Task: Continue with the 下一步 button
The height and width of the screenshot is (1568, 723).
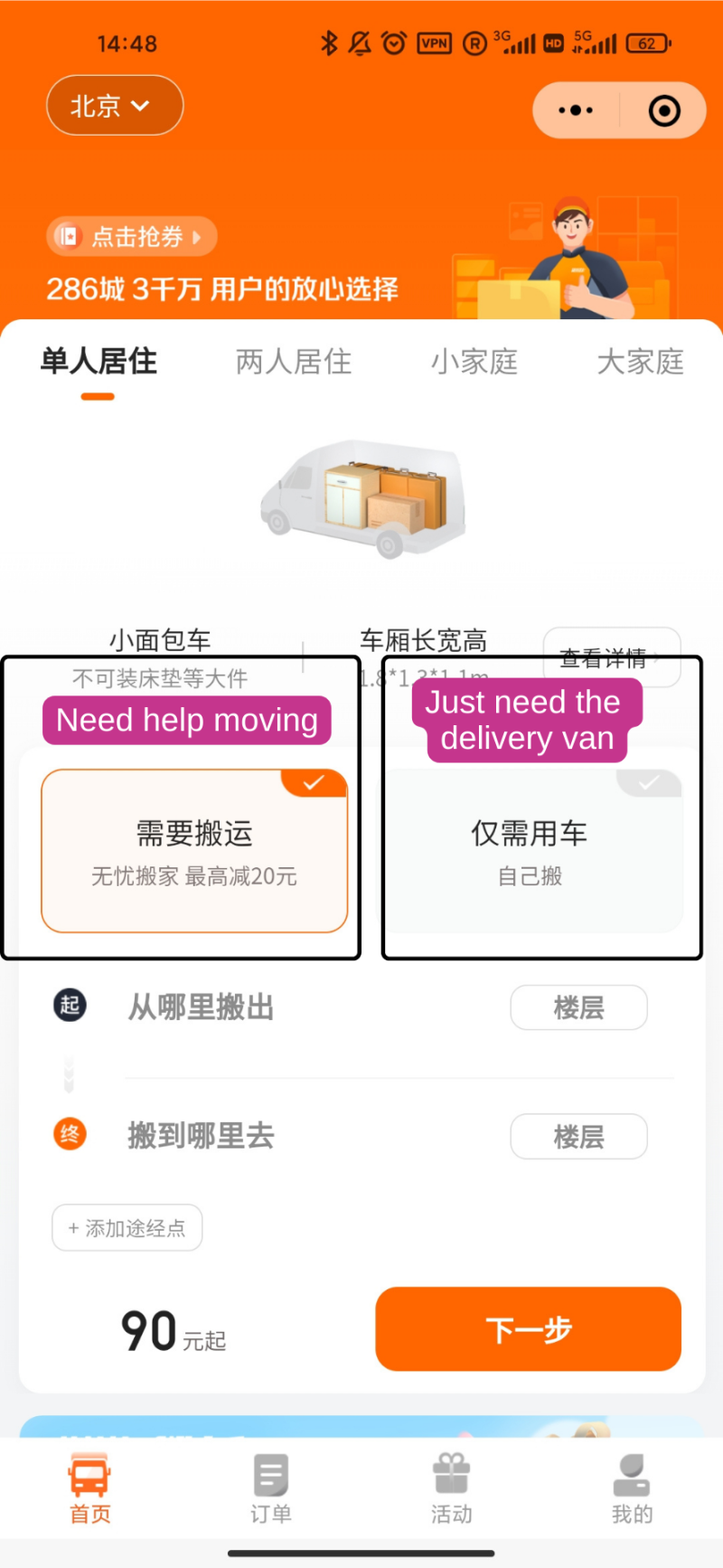Action: [528, 1329]
